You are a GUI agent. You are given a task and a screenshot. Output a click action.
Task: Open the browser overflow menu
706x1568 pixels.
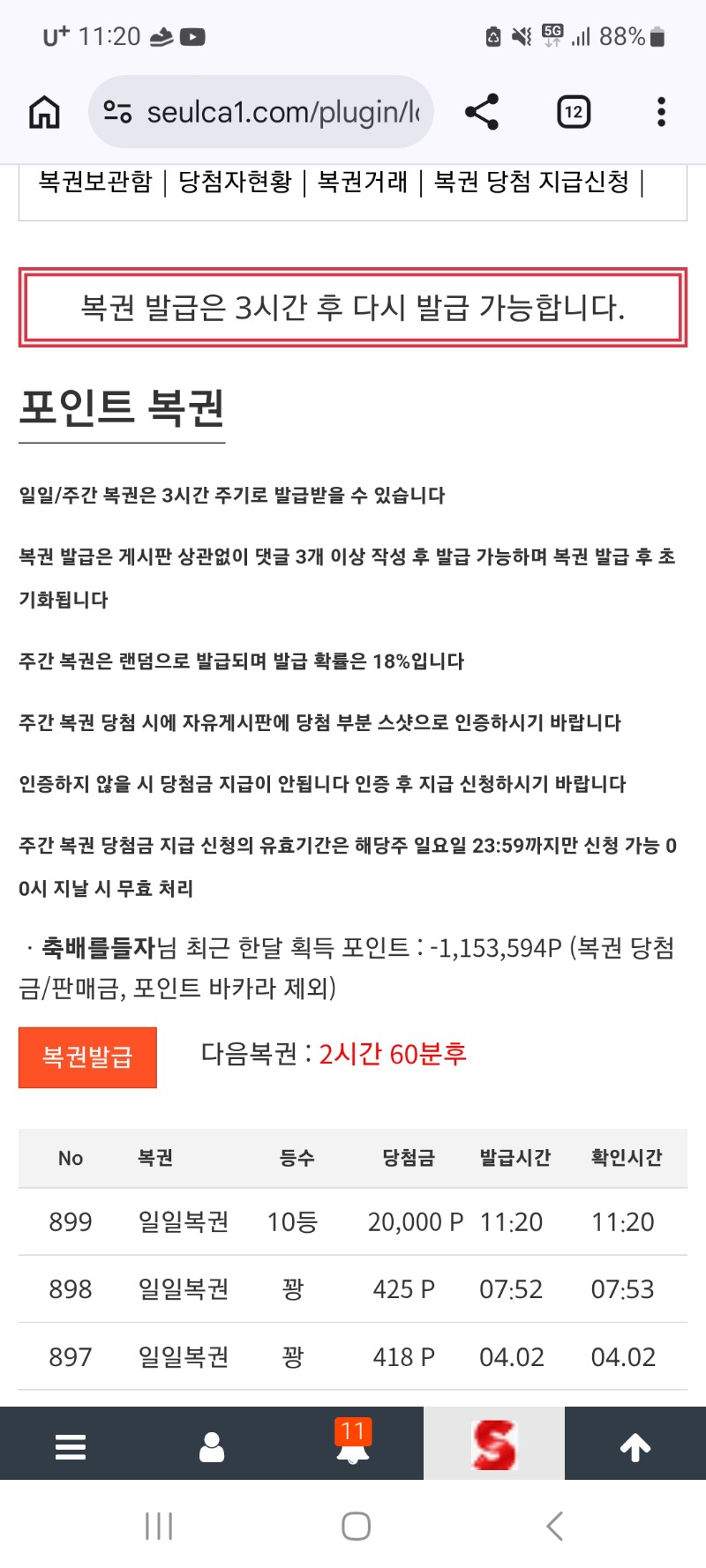[661, 112]
